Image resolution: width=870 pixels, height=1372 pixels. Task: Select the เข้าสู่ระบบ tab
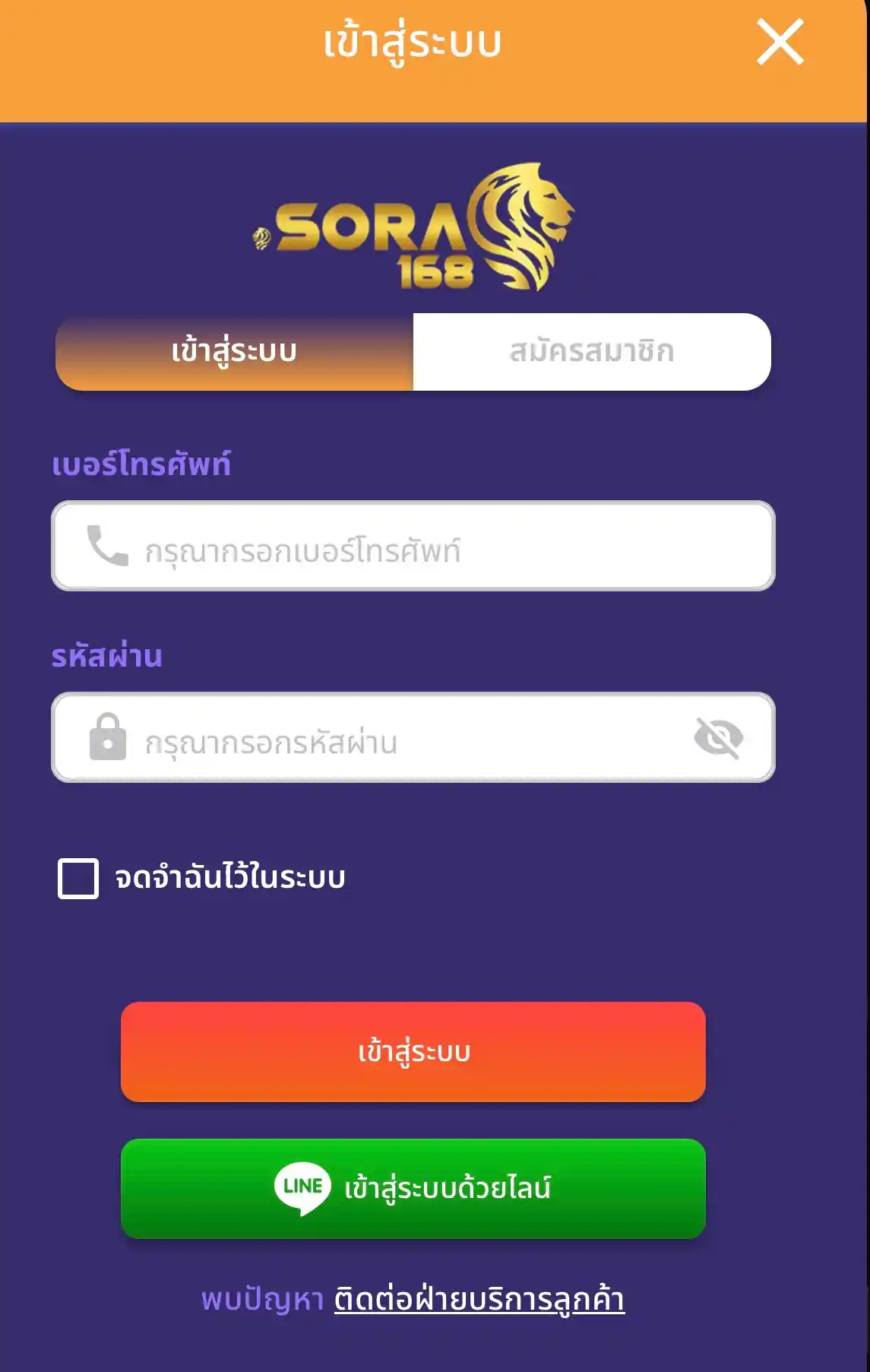234,352
